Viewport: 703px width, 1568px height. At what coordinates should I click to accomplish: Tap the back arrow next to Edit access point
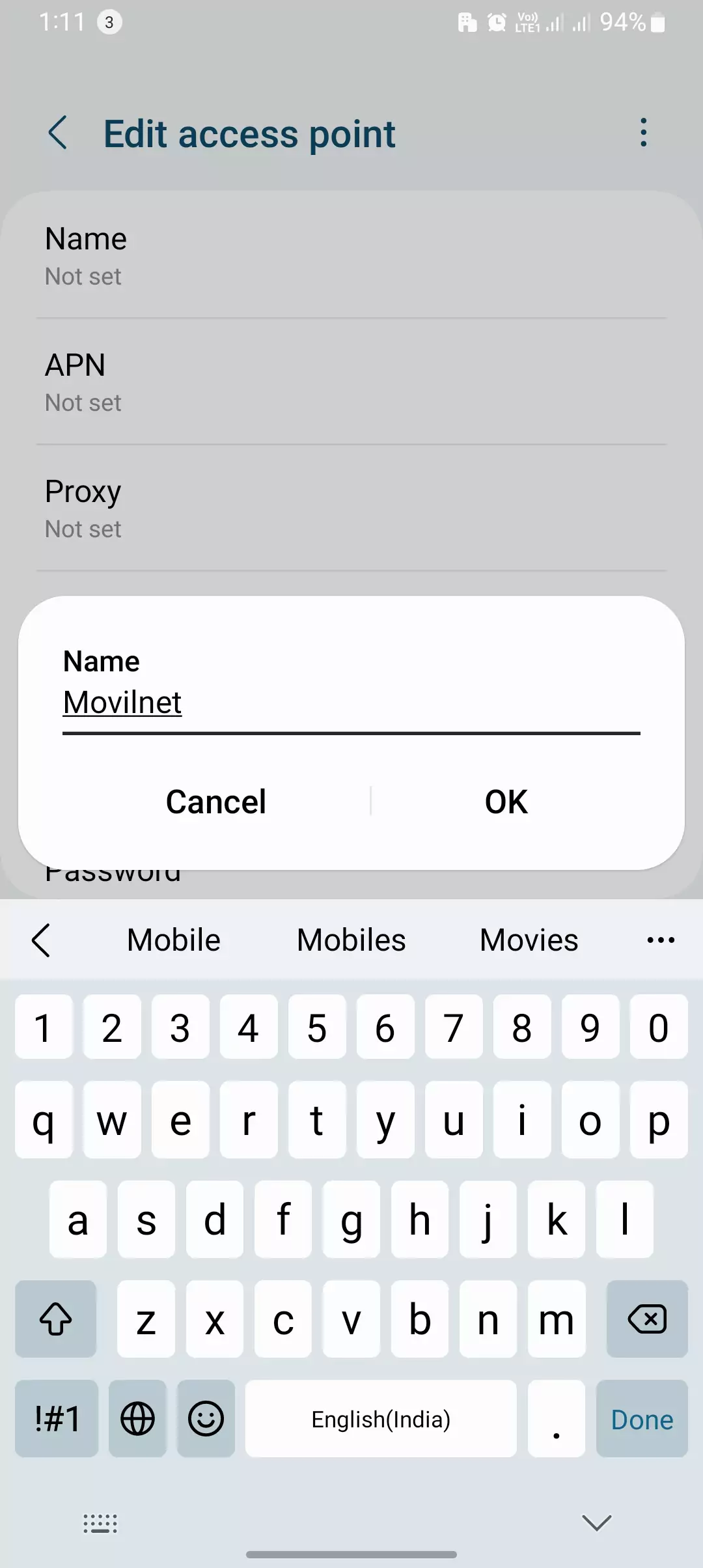pyautogui.click(x=59, y=133)
